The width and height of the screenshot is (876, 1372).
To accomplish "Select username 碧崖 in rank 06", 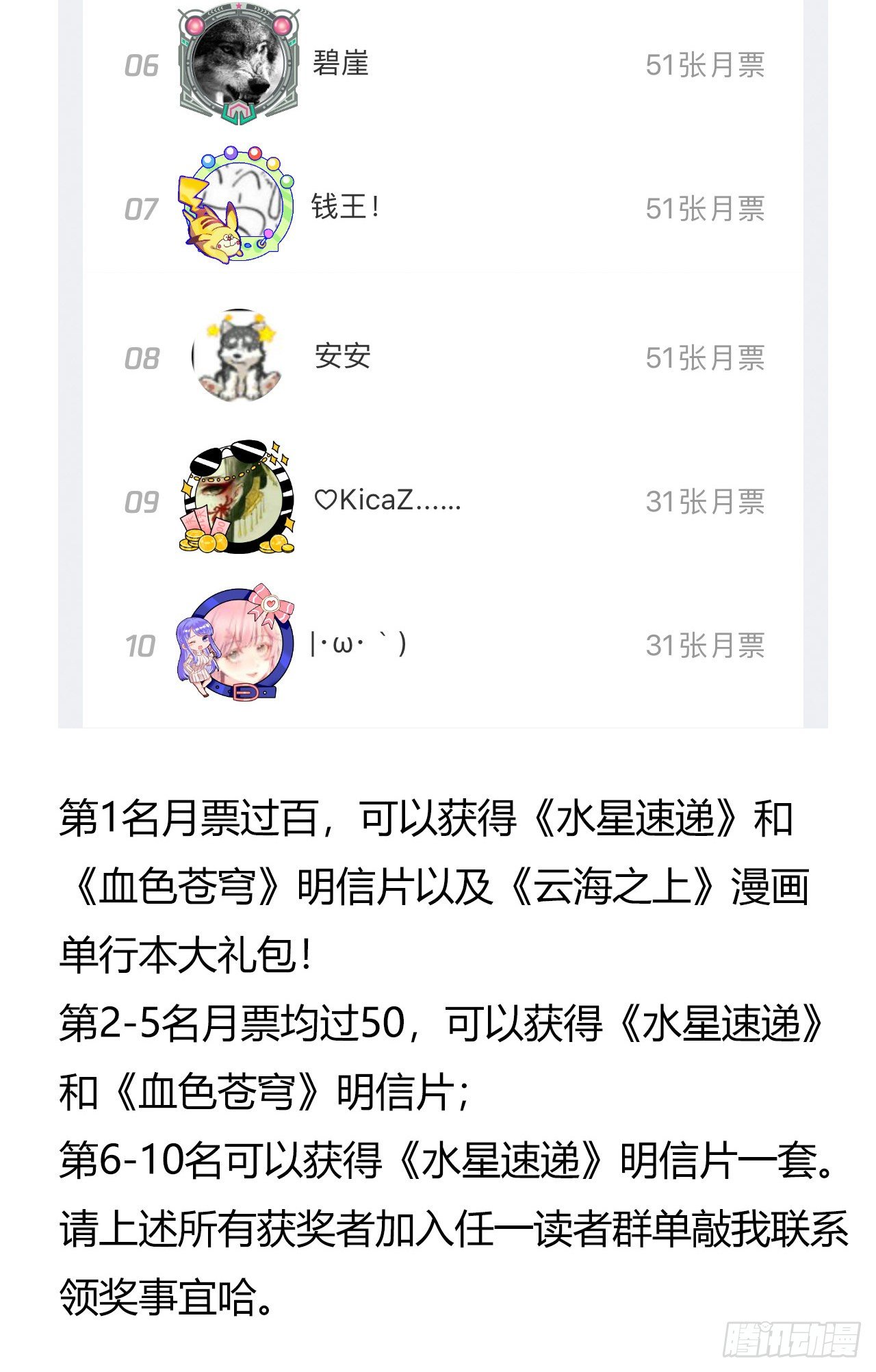I will pos(342,65).
